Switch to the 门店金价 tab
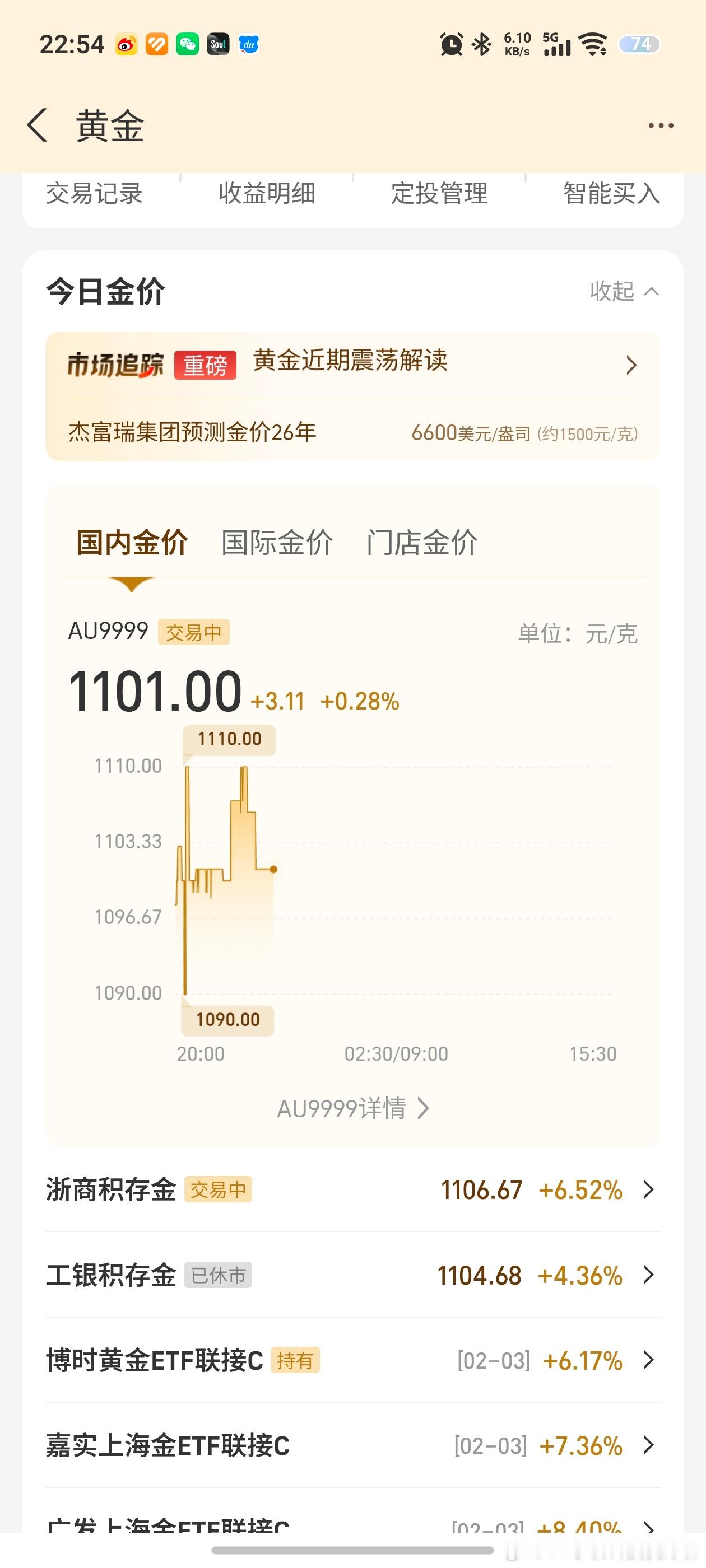Screen dimensions: 706x1568 pyautogui.click(x=422, y=544)
